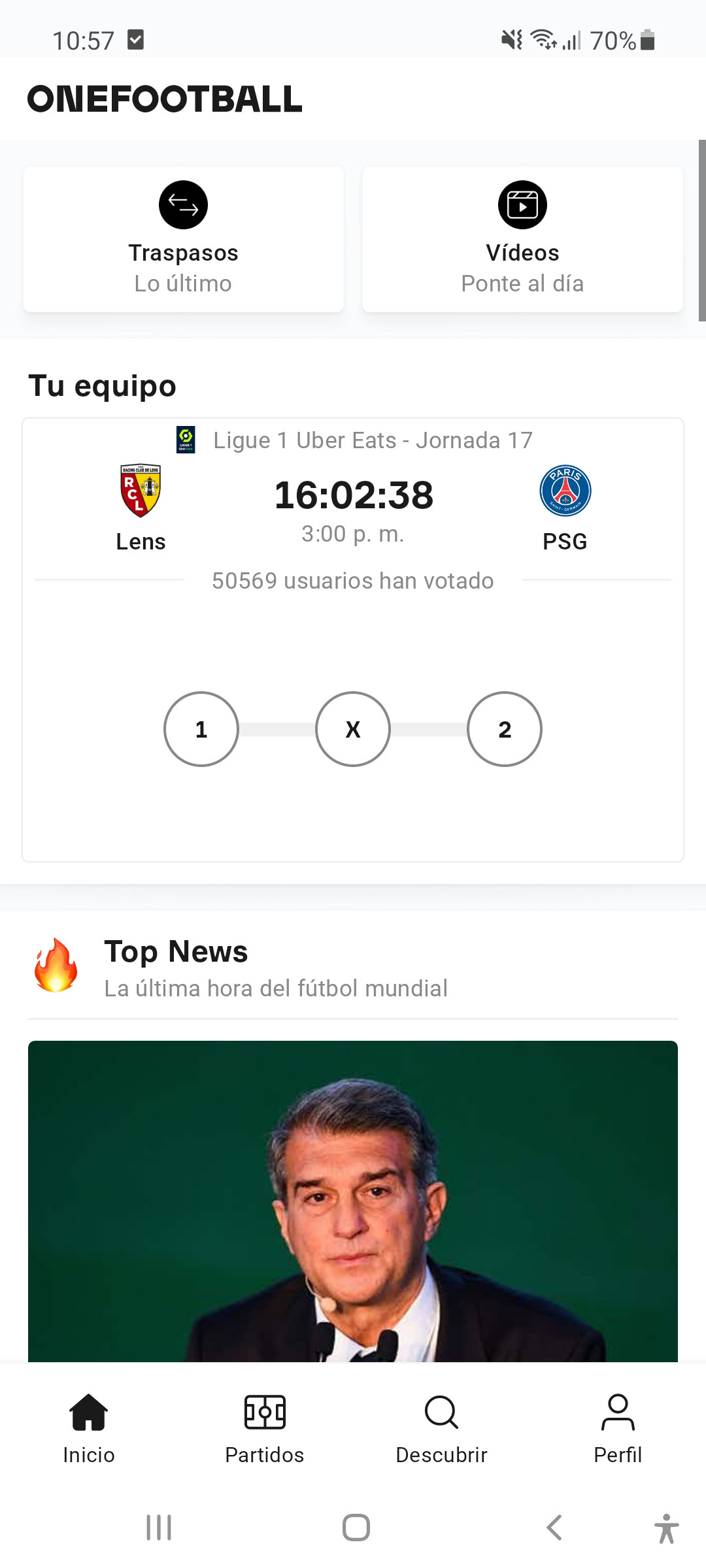Viewport: 706px width, 1568px height.
Task: Switch to the Descubrir tab
Action: point(441,1428)
